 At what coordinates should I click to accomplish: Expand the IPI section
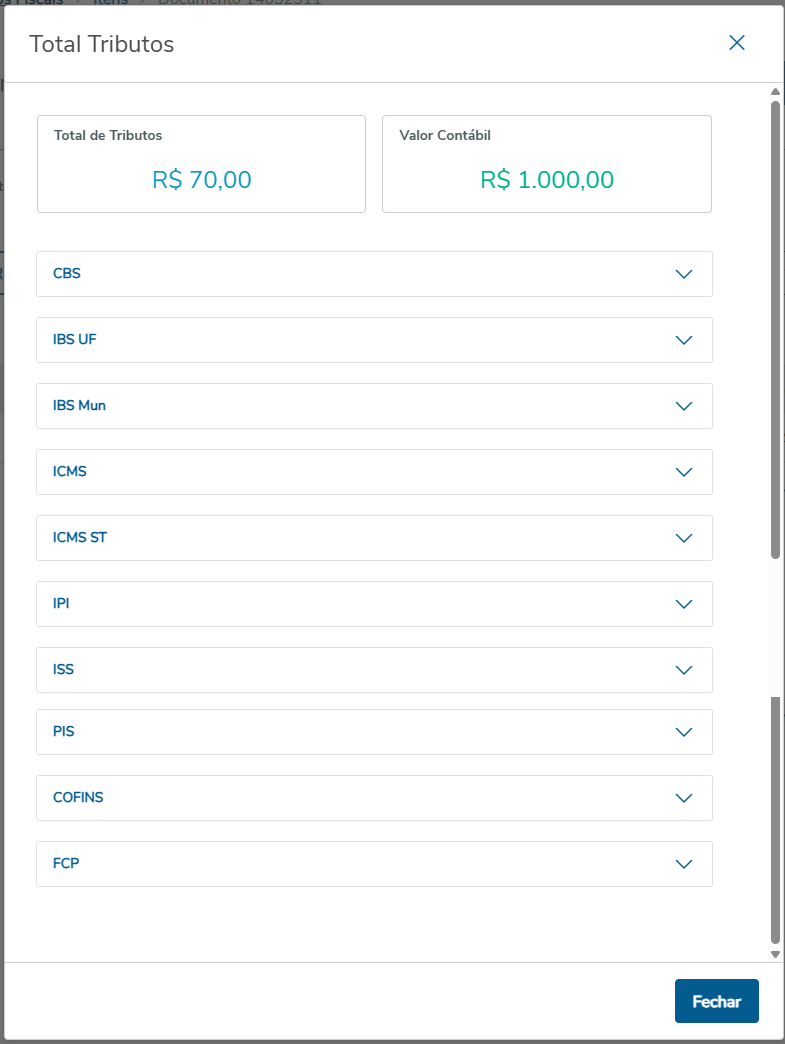click(x=684, y=604)
